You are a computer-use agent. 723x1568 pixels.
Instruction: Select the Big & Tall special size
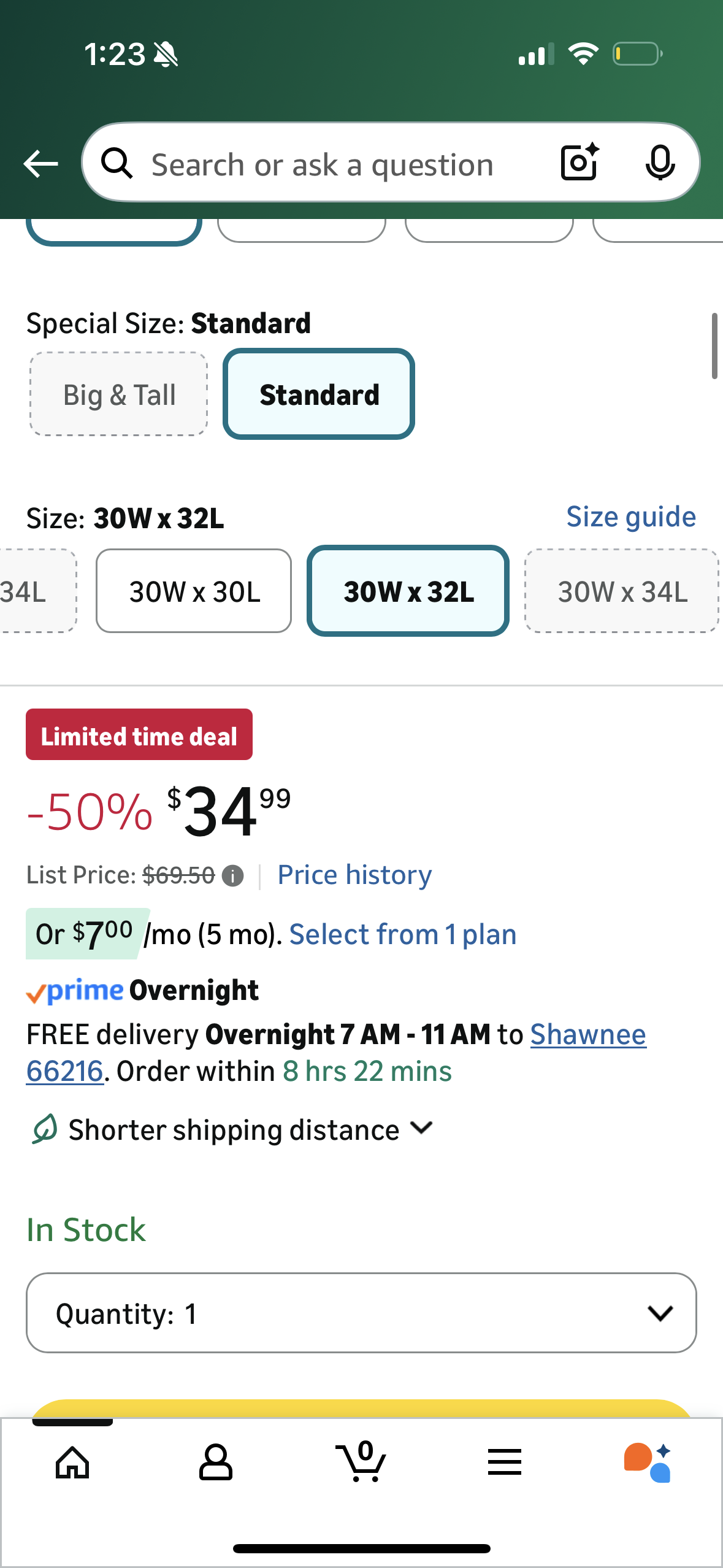pyautogui.click(x=119, y=394)
